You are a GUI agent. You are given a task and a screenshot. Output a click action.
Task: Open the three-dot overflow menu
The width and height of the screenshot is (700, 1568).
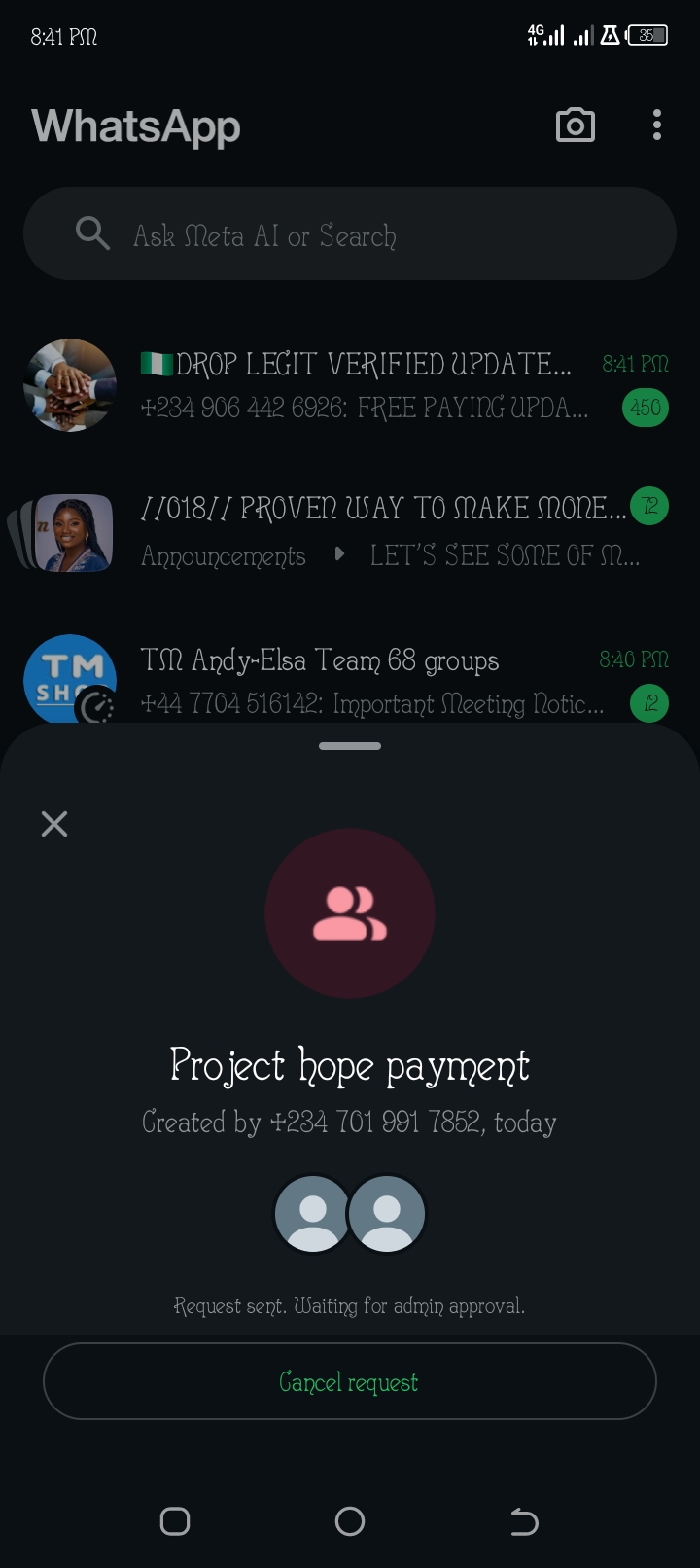(x=657, y=125)
